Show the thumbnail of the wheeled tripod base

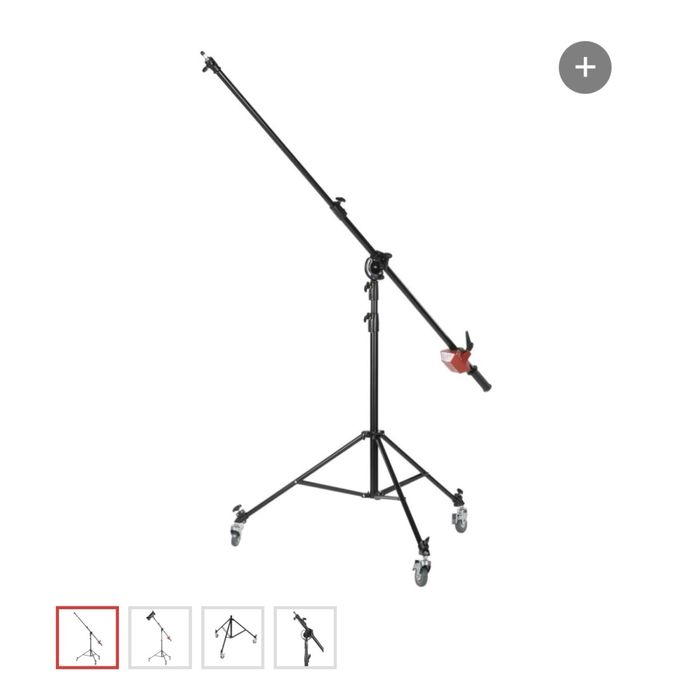(233, 637)
